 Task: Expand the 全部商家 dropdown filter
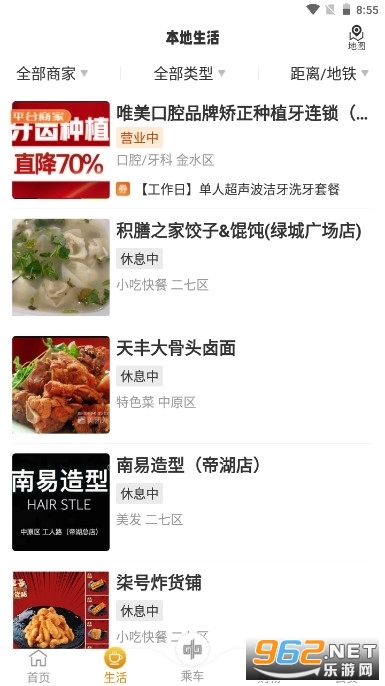point(52,74)
